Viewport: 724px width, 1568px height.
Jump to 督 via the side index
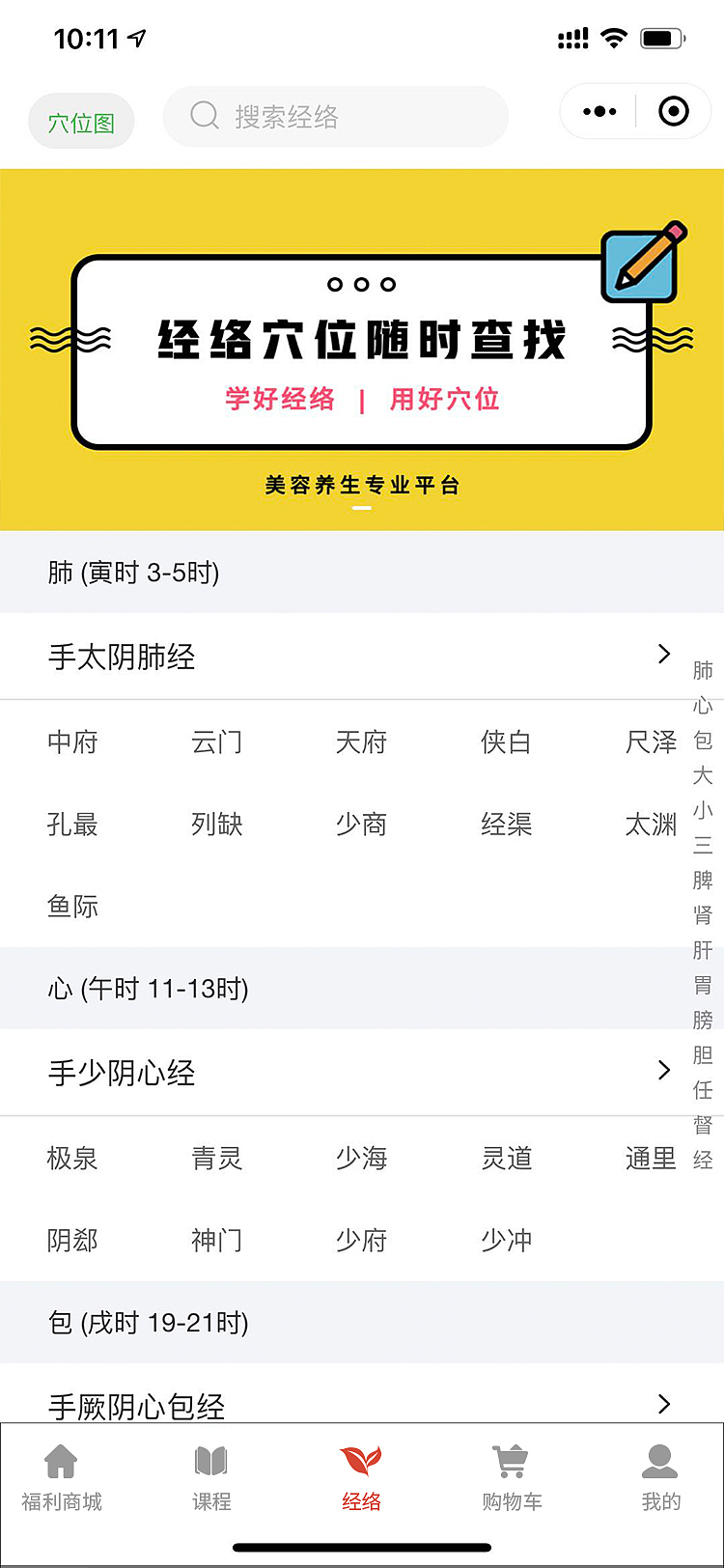pos(702,1126)
